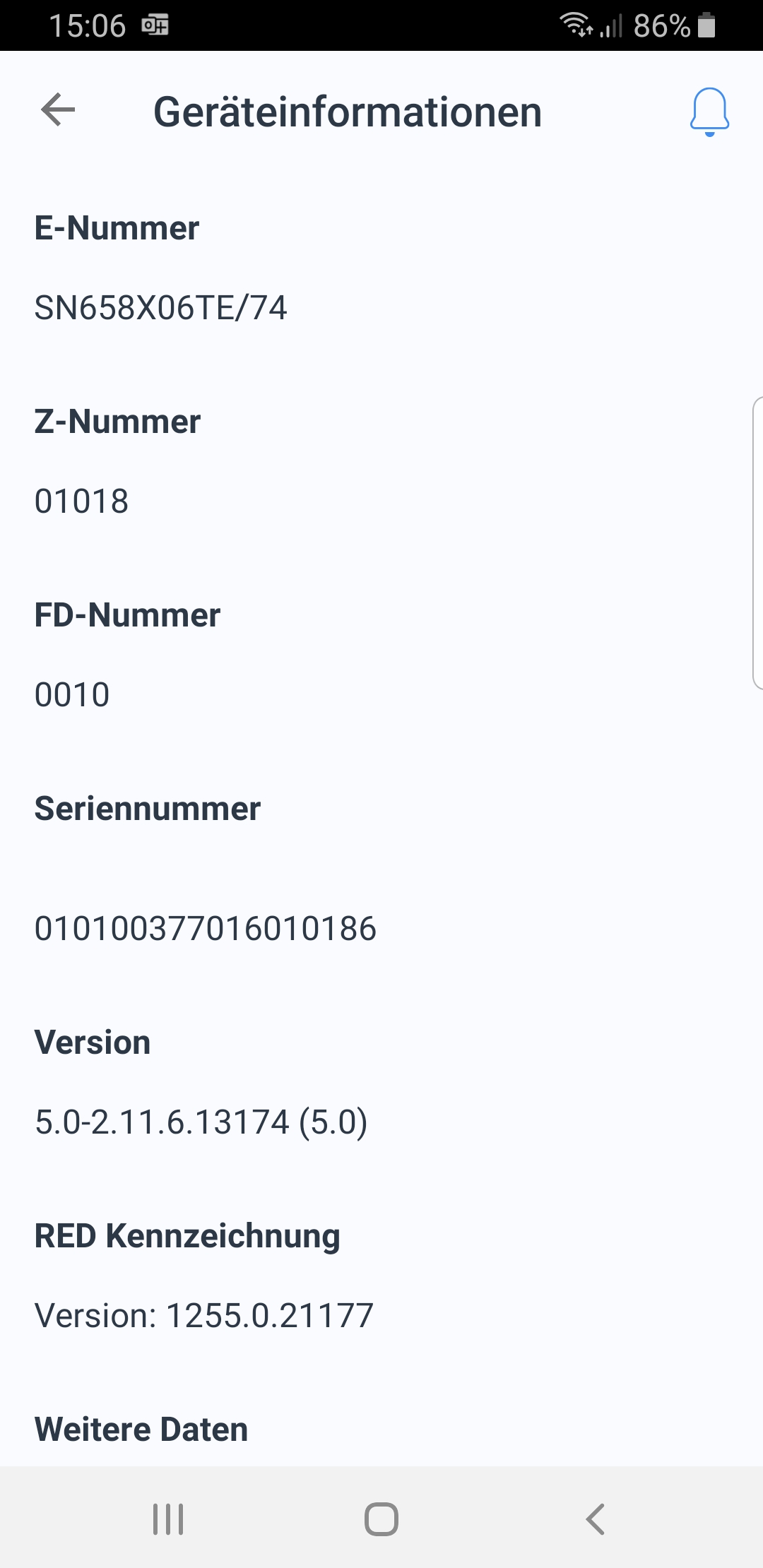Open the notifications bell
The width and height of the screenshot is (763, 1568).
pos(709,112)
